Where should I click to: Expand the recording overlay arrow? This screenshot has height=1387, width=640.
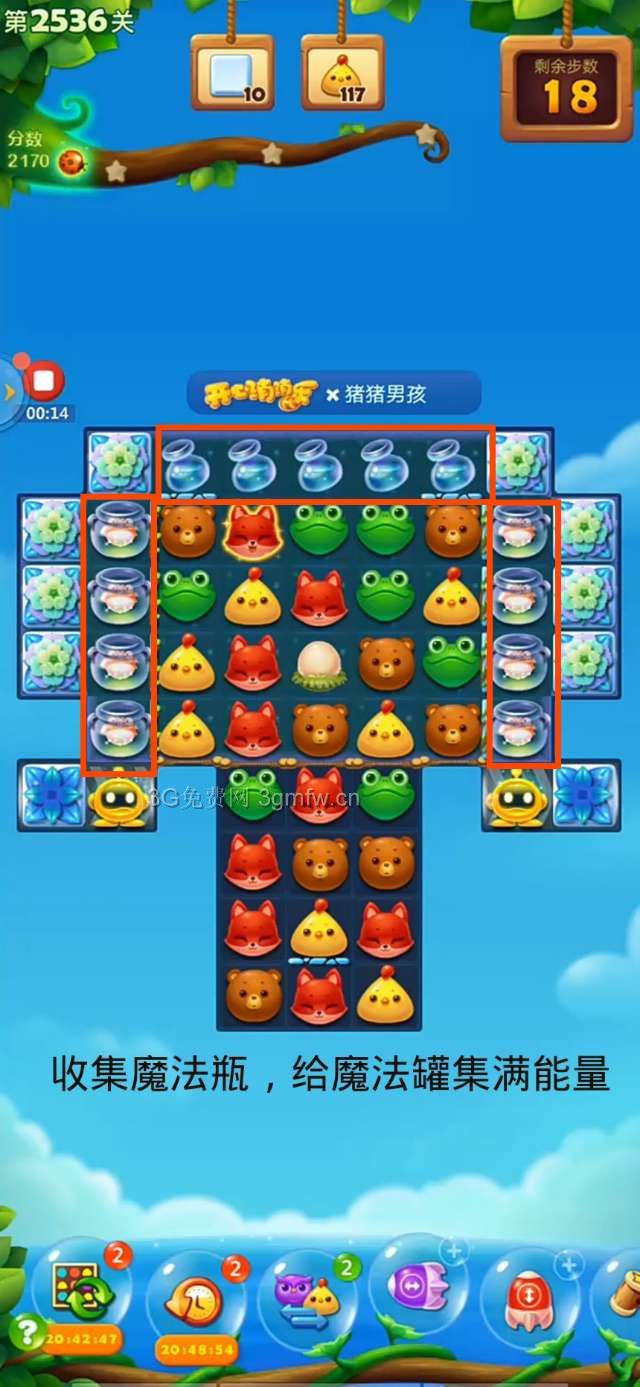[9, 392]
